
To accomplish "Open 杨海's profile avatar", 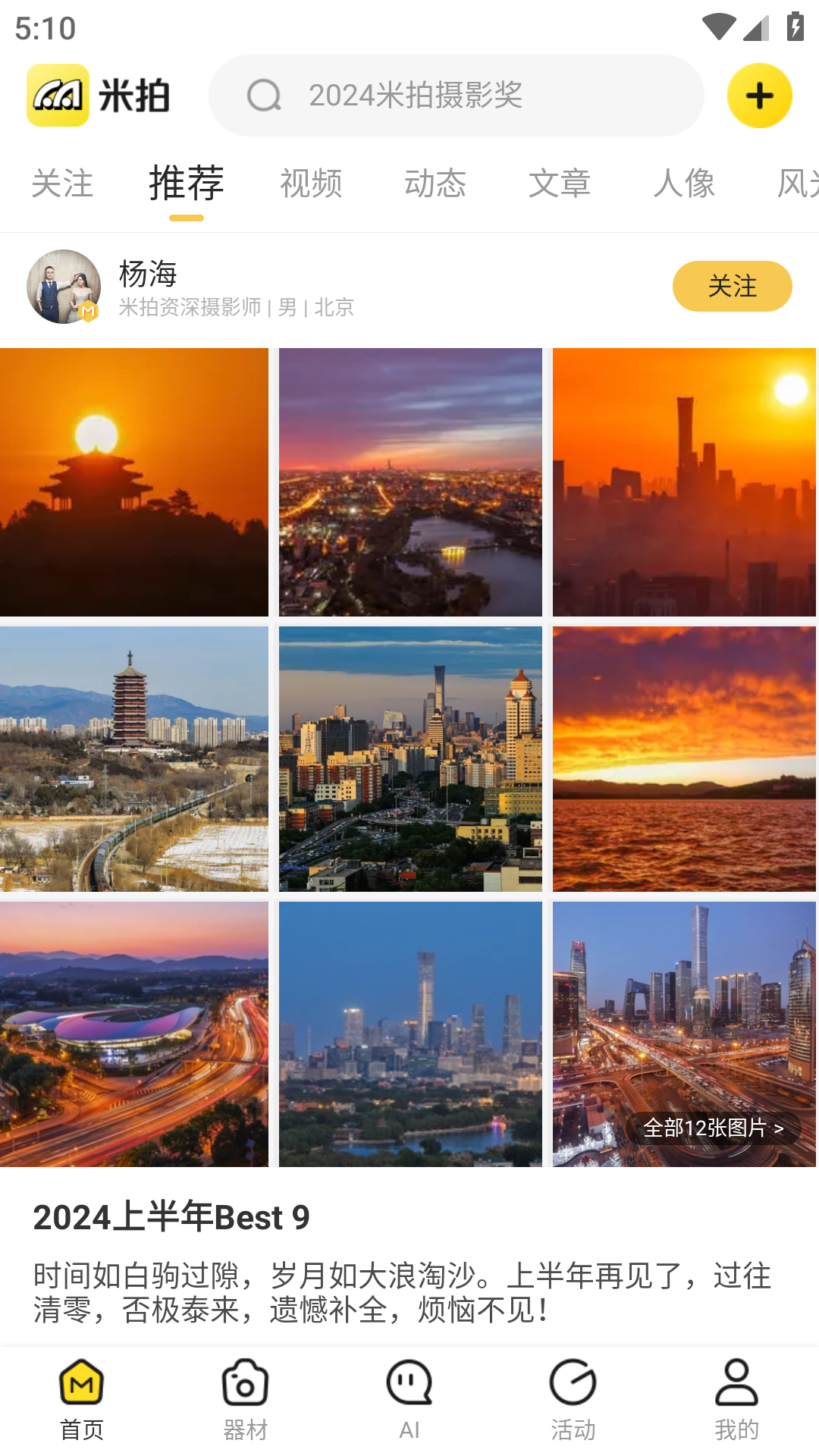I will point(64,287).
